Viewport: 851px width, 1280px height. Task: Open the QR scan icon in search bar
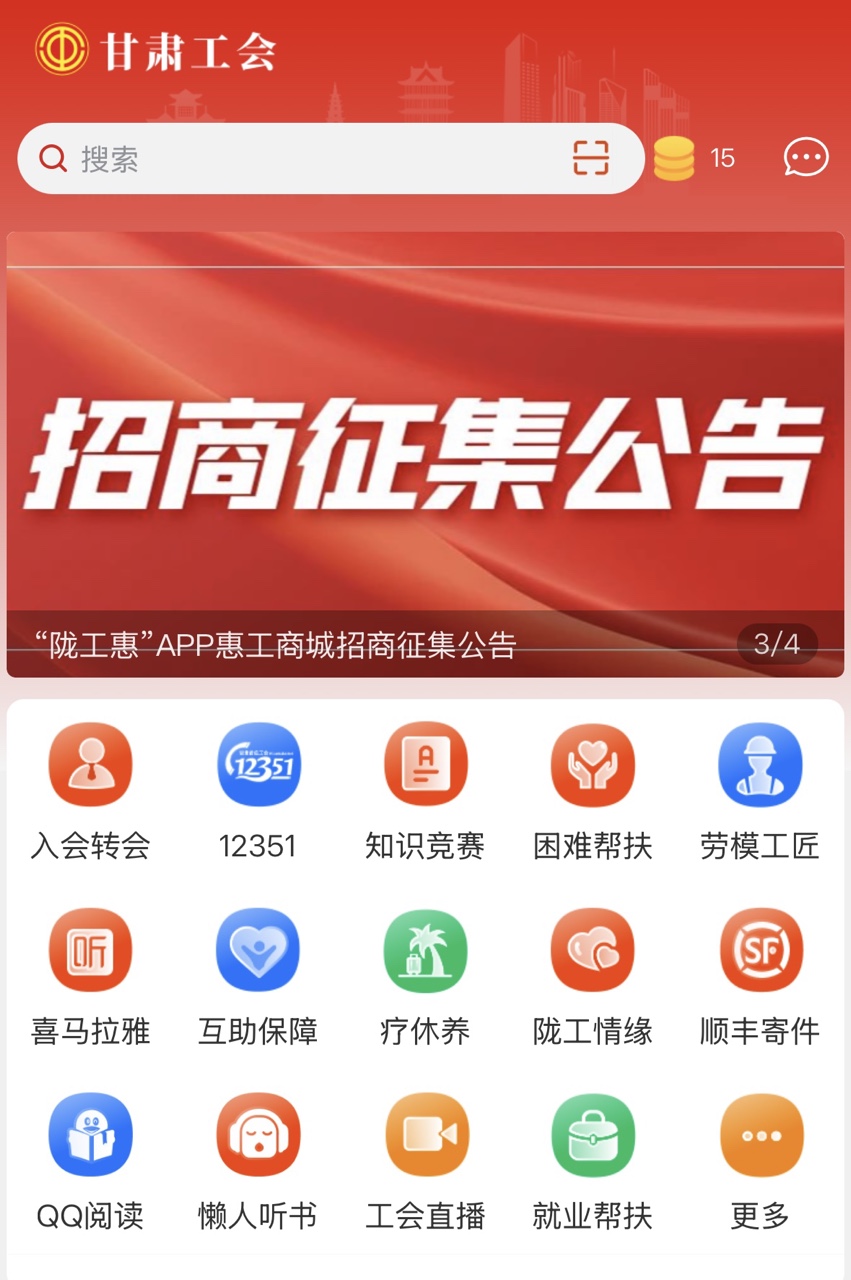[x=591, y=159]
